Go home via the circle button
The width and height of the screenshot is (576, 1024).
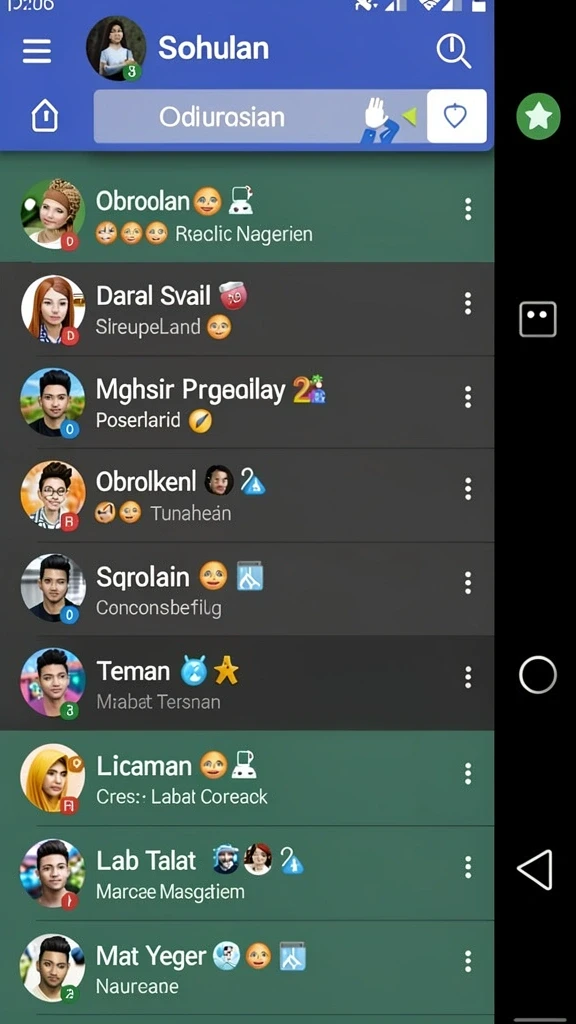click(537, 675)
